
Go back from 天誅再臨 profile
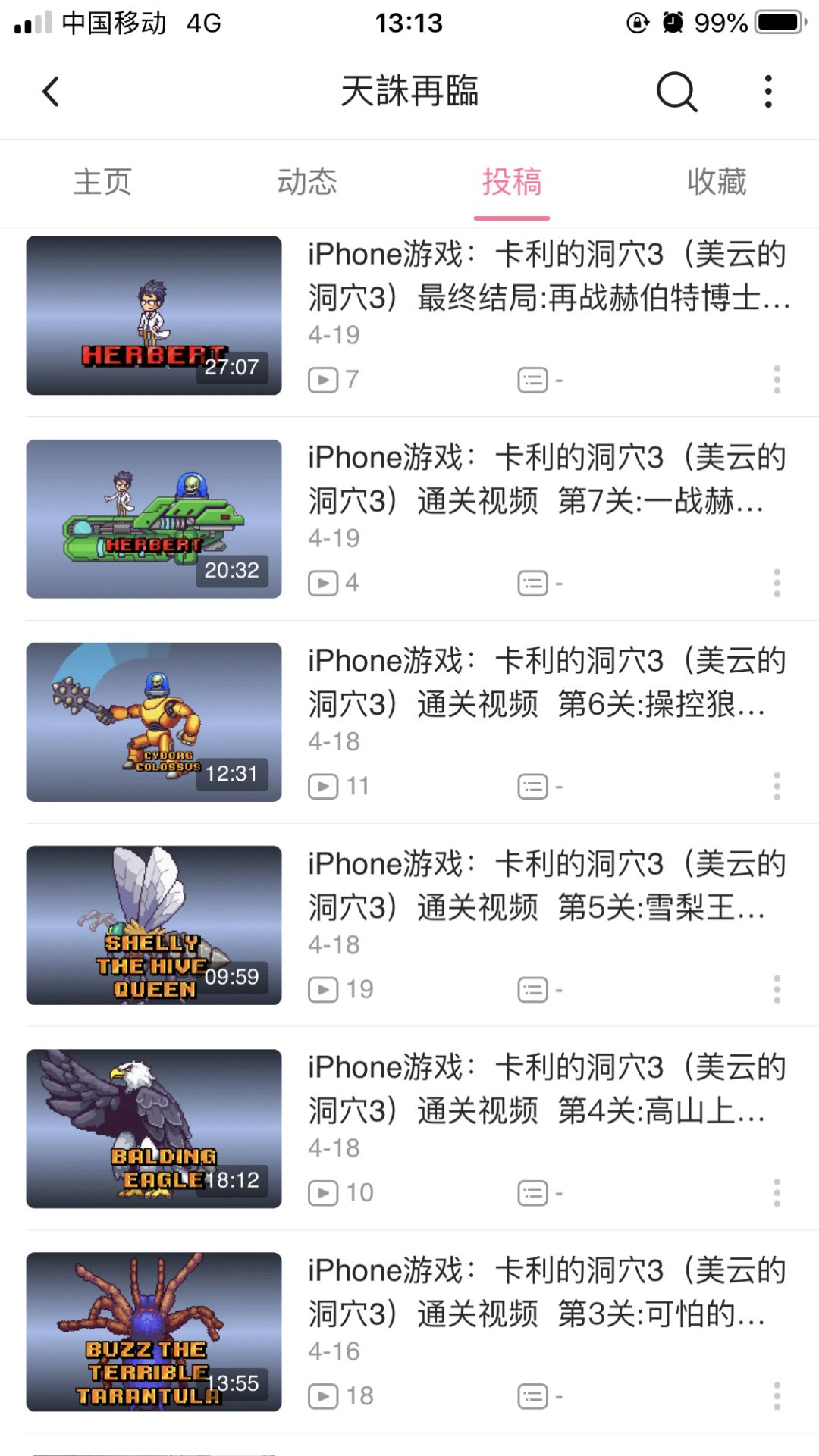51,92
